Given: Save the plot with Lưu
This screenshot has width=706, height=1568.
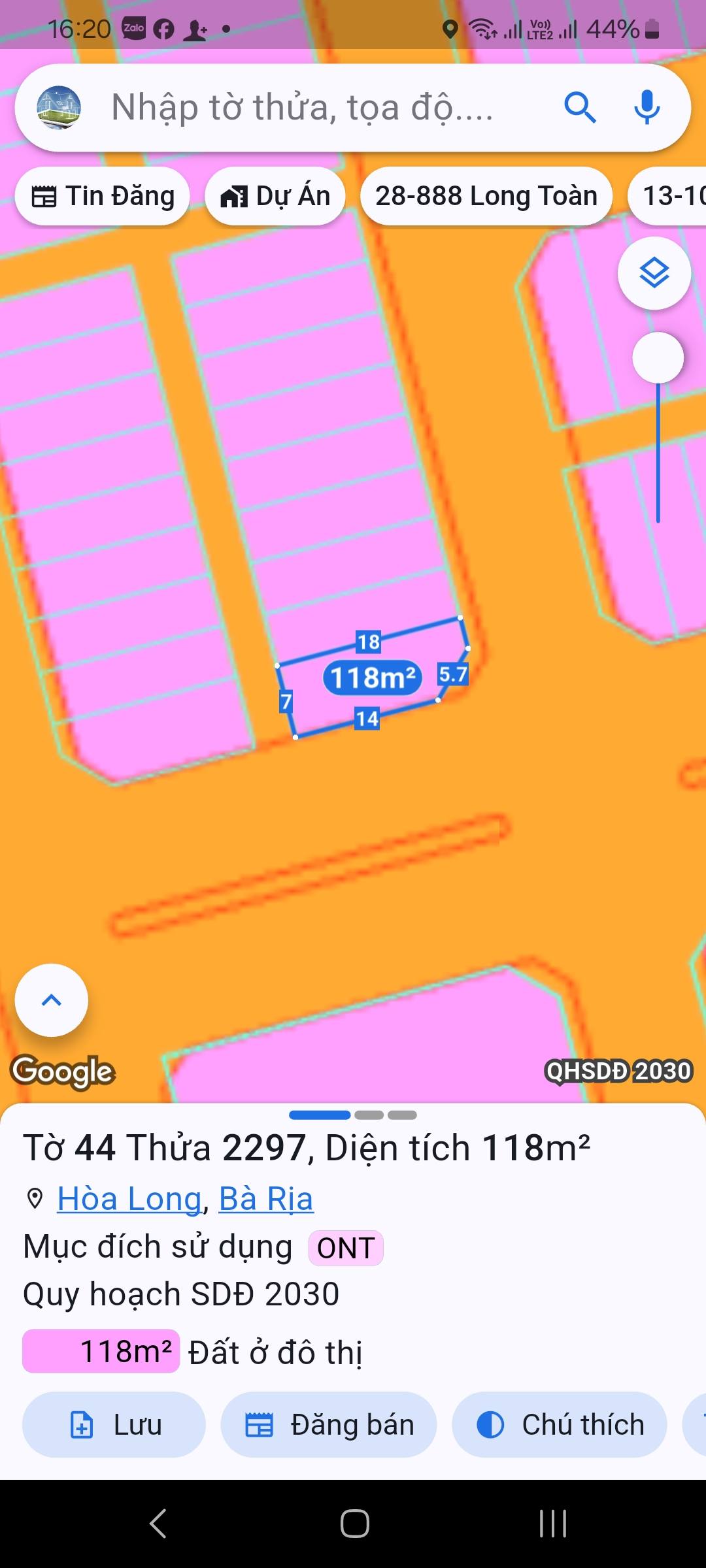Looking at the screenshot, I should [x=114, y=1424].
